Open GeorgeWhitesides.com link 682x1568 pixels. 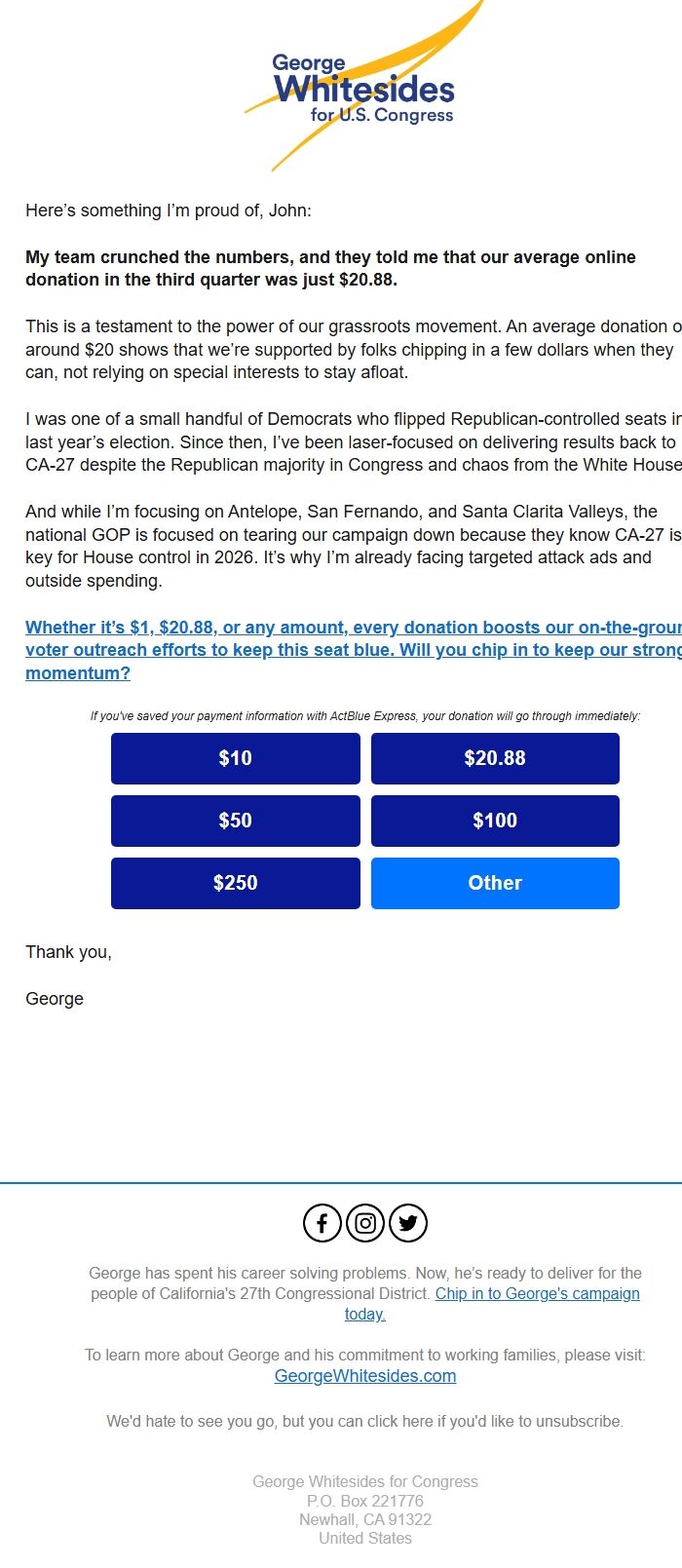click(x=365, y=1376)
